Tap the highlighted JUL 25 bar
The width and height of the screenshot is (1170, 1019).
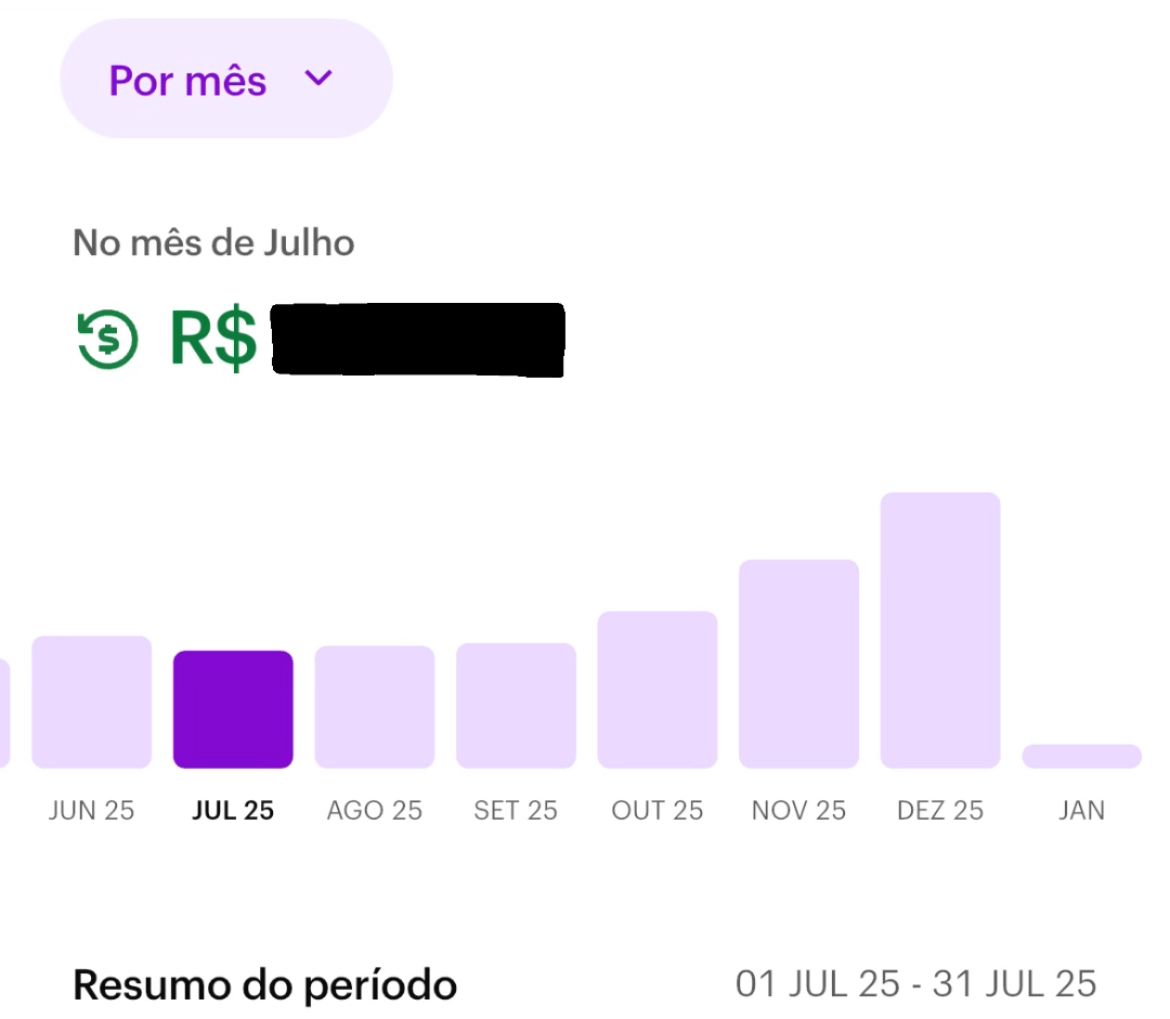point(233,709)
